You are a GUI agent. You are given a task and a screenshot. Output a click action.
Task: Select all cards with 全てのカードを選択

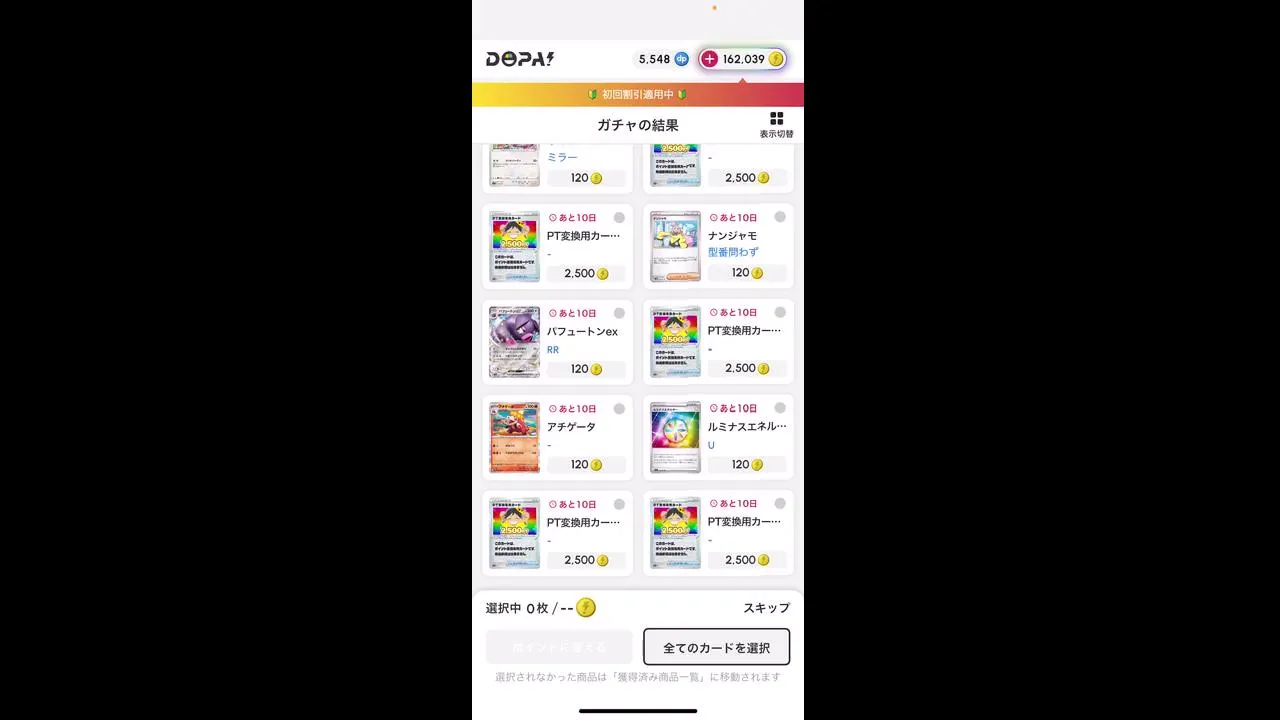click(716, 647)
